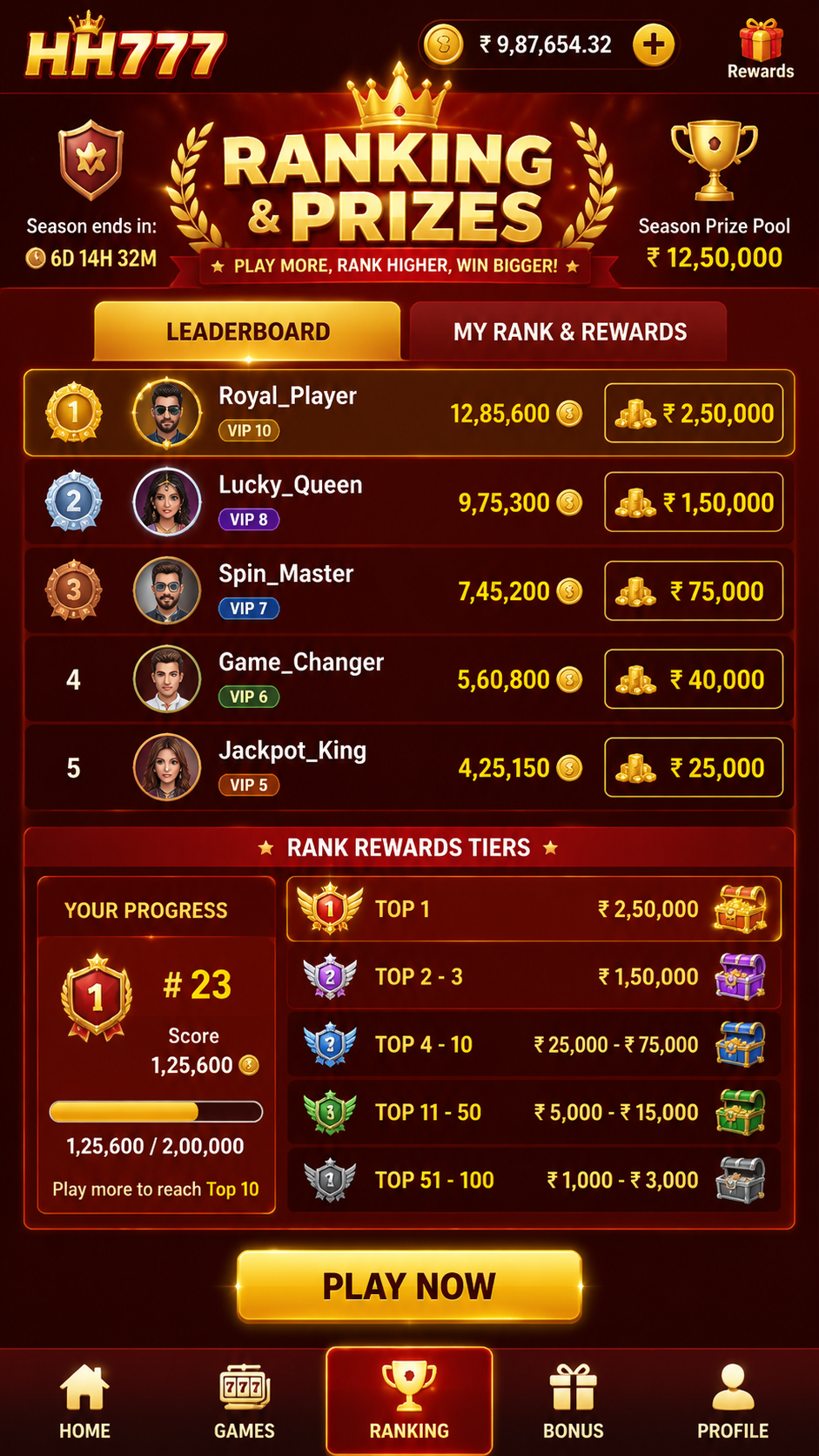Add funds with the plus button
This screenshot has height=1456, width=819.
point(654,44)
